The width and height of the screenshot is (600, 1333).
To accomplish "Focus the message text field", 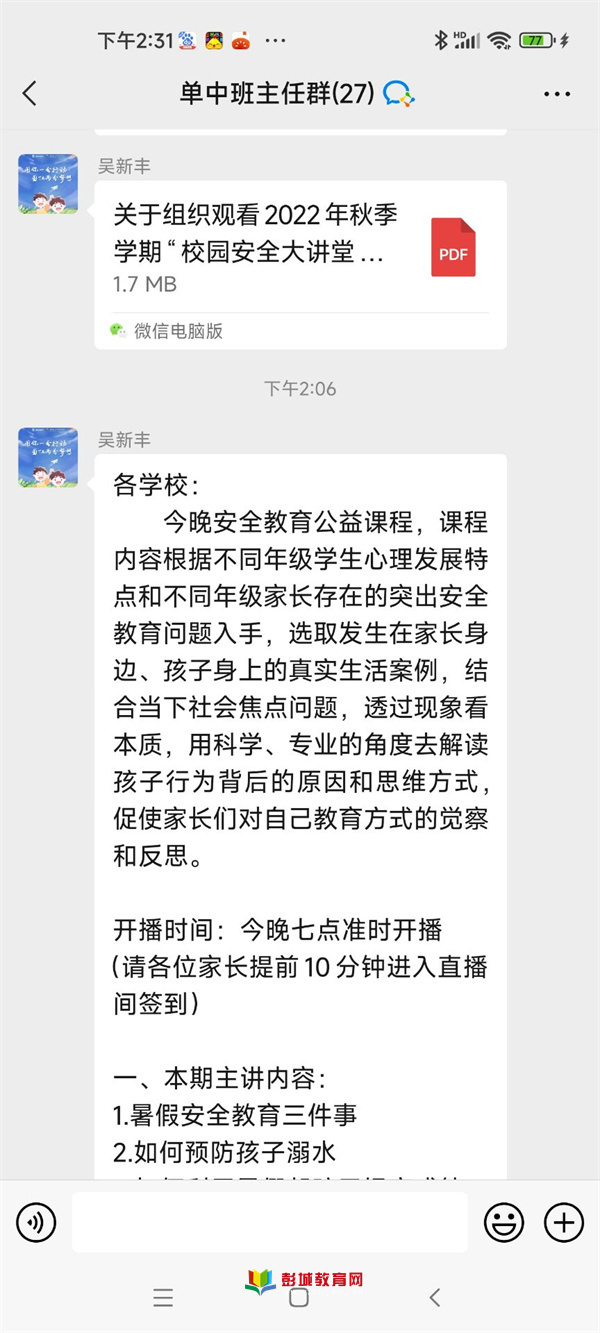I will click(x=270, y=1222).
